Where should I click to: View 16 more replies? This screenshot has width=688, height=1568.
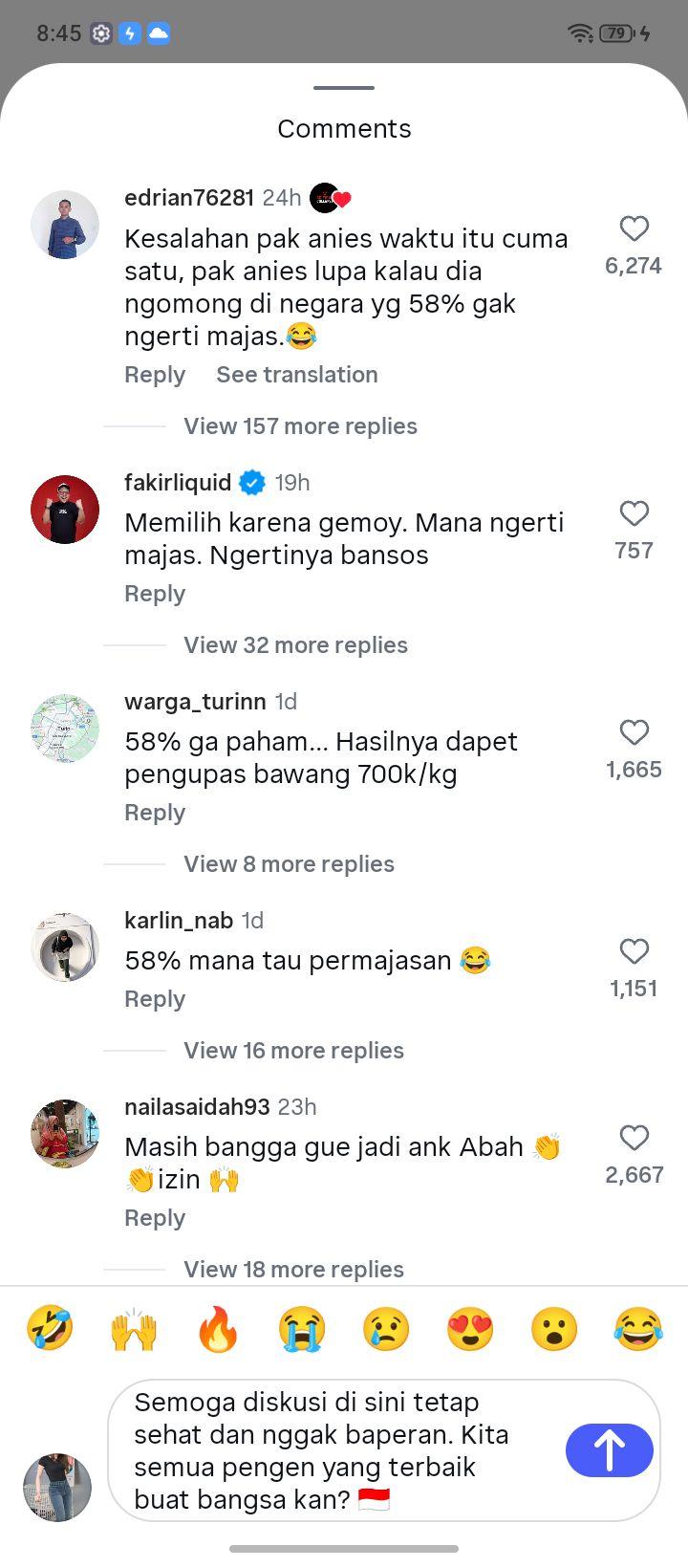point(293,1051)
